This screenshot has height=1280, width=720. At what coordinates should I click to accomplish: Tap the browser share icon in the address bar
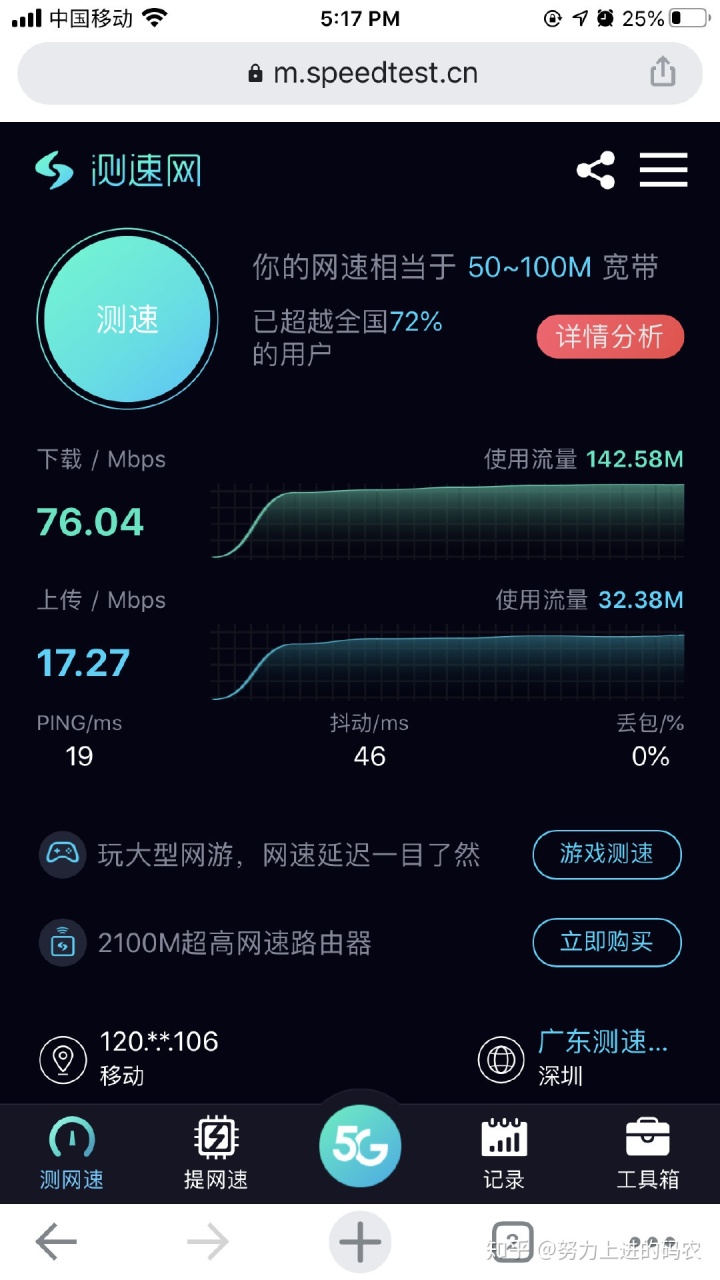pyautogui.click(x=662, y=72)
